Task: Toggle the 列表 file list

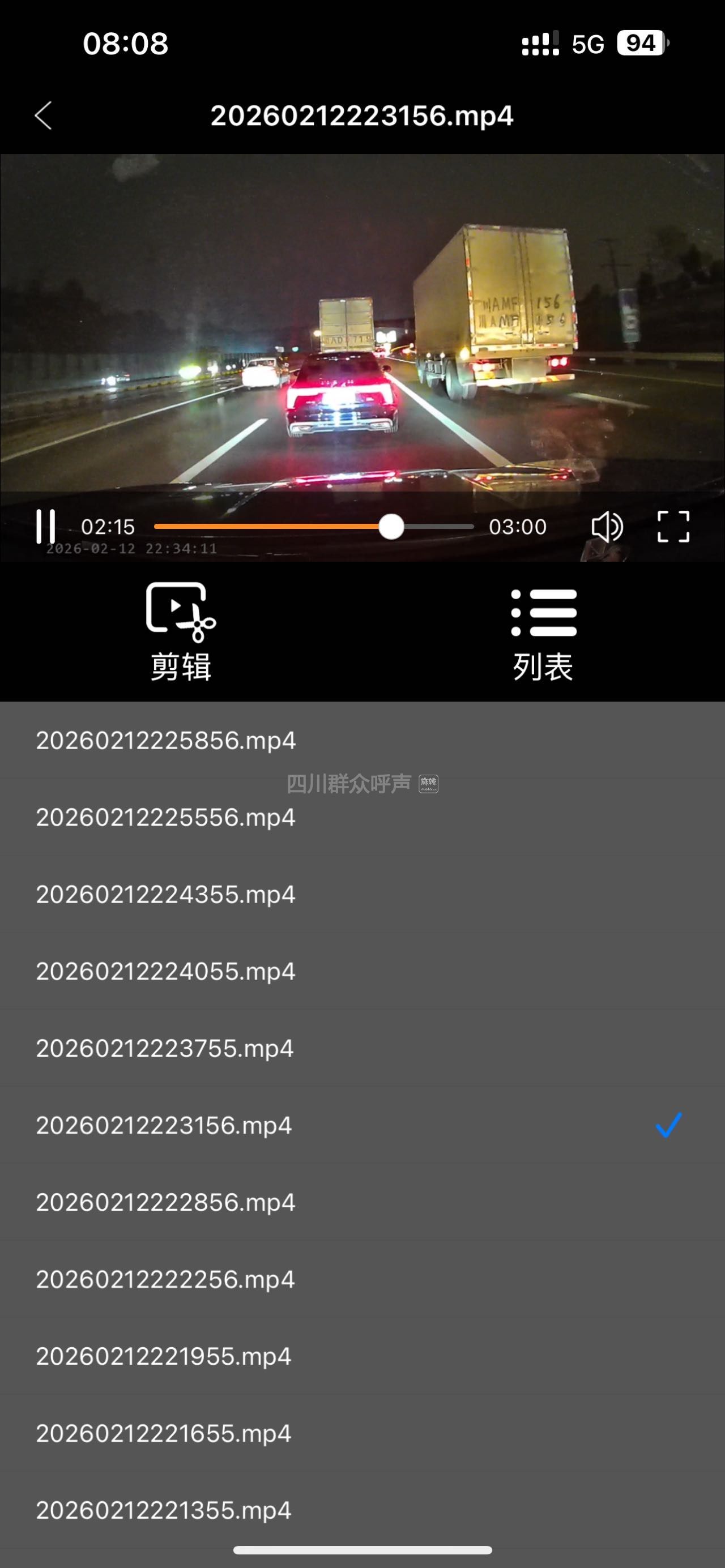Action: click(543, 633)
